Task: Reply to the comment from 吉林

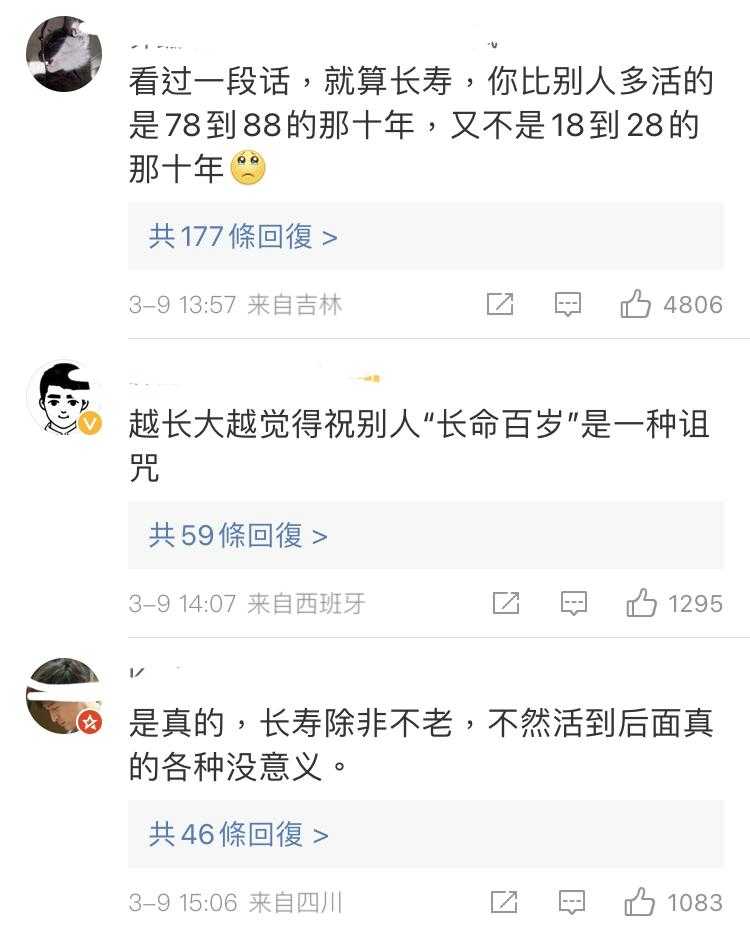Action: 568,304
